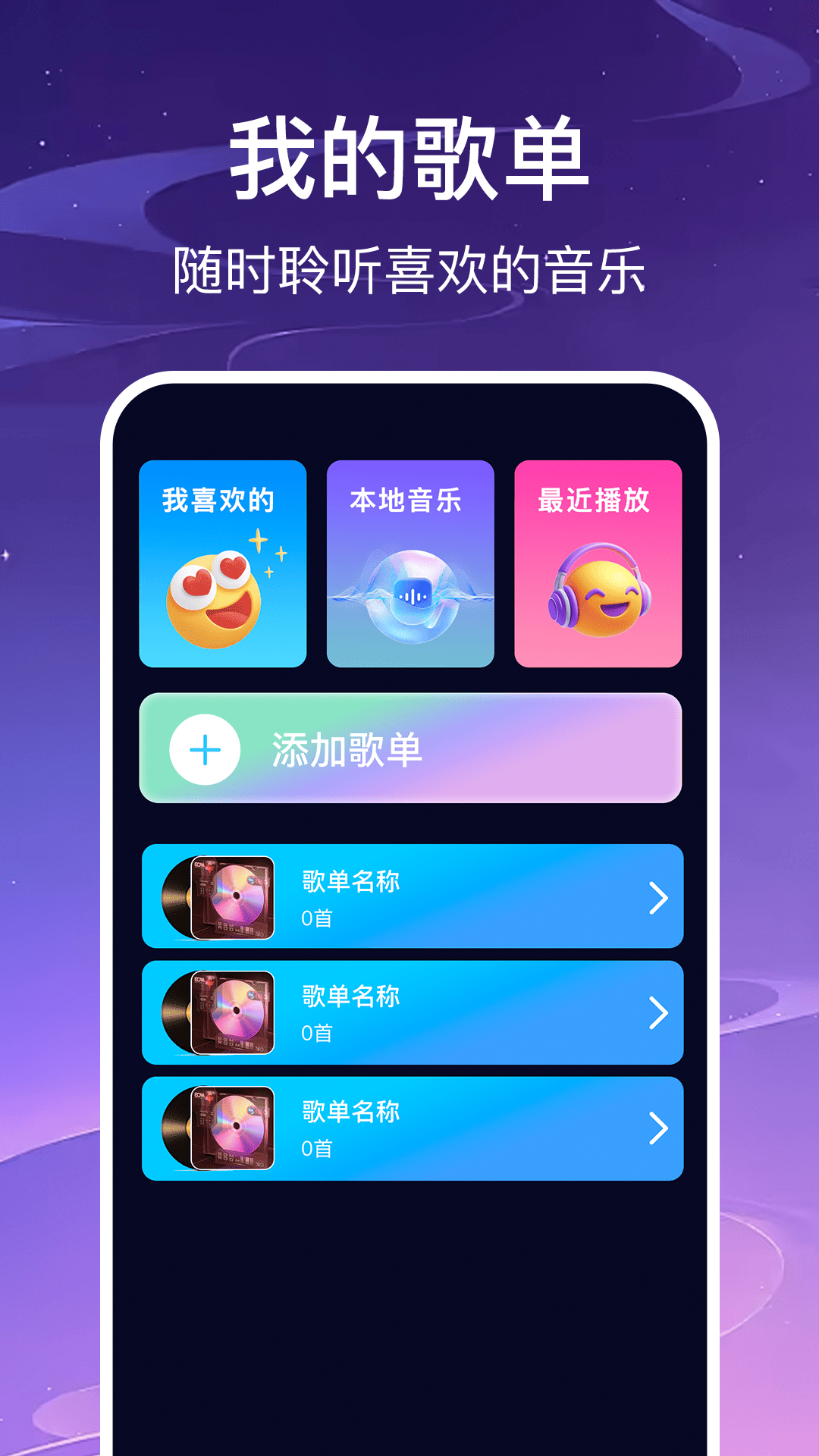The width and height of the screenshot is (819, 1456).
Task: Select the 本地音乐 local music card
Action: (409, 561)
